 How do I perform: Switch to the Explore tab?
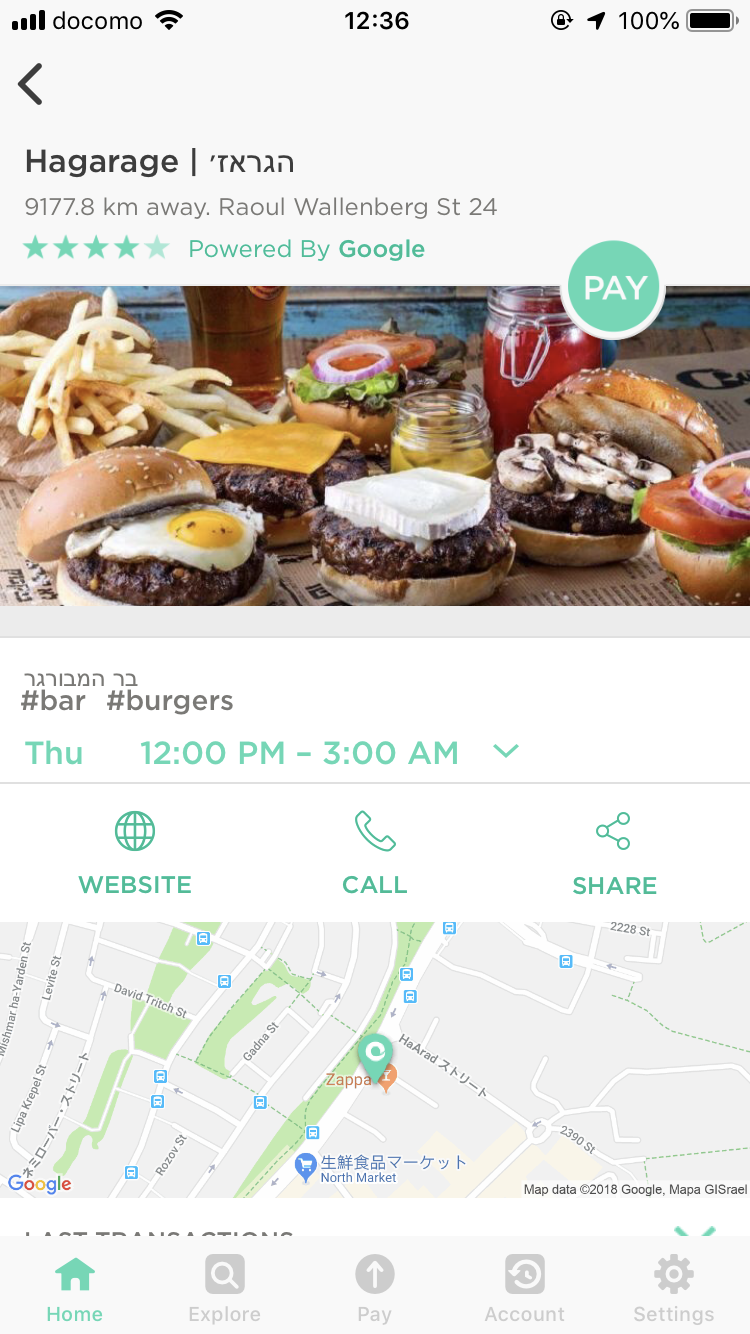[225, 1288]
